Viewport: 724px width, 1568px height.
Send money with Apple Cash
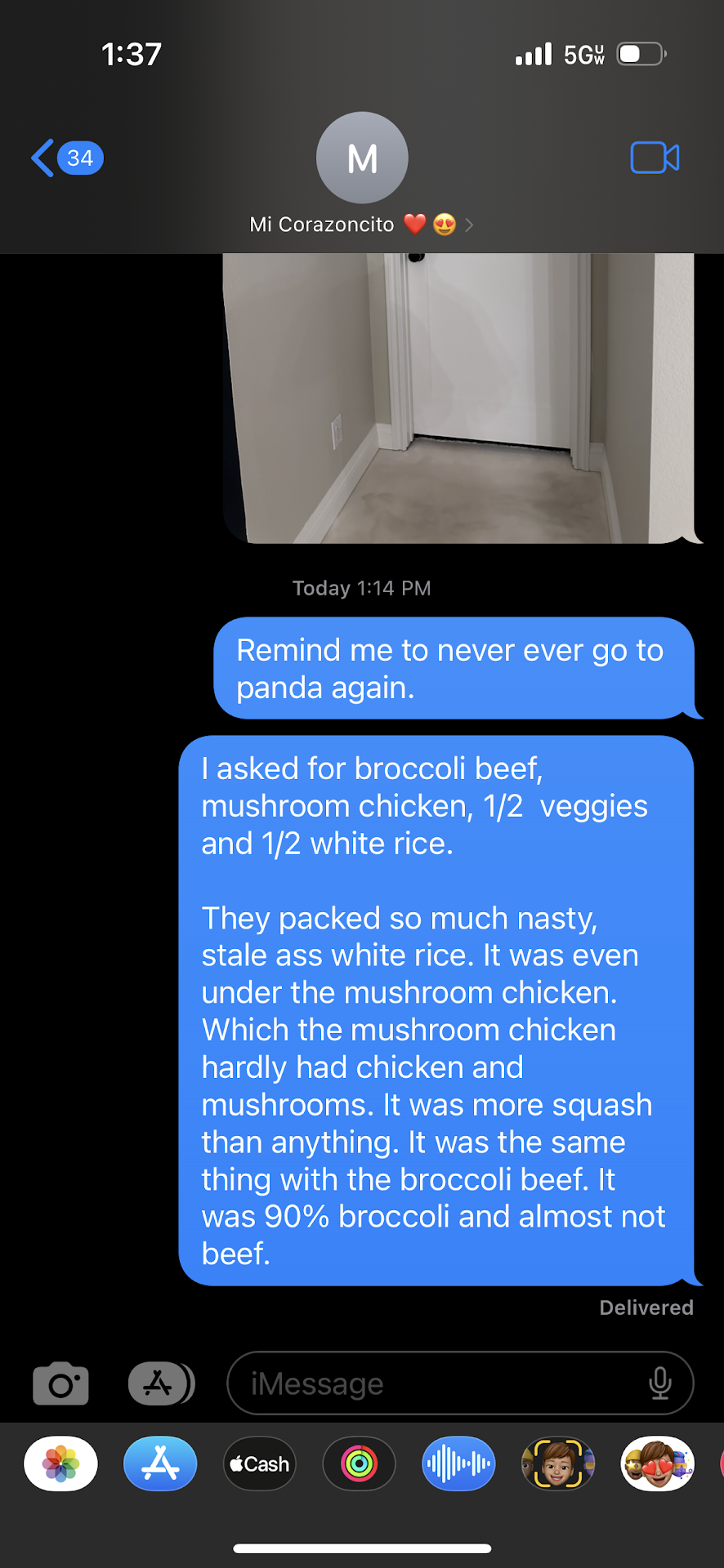(x=260, y=1463)
